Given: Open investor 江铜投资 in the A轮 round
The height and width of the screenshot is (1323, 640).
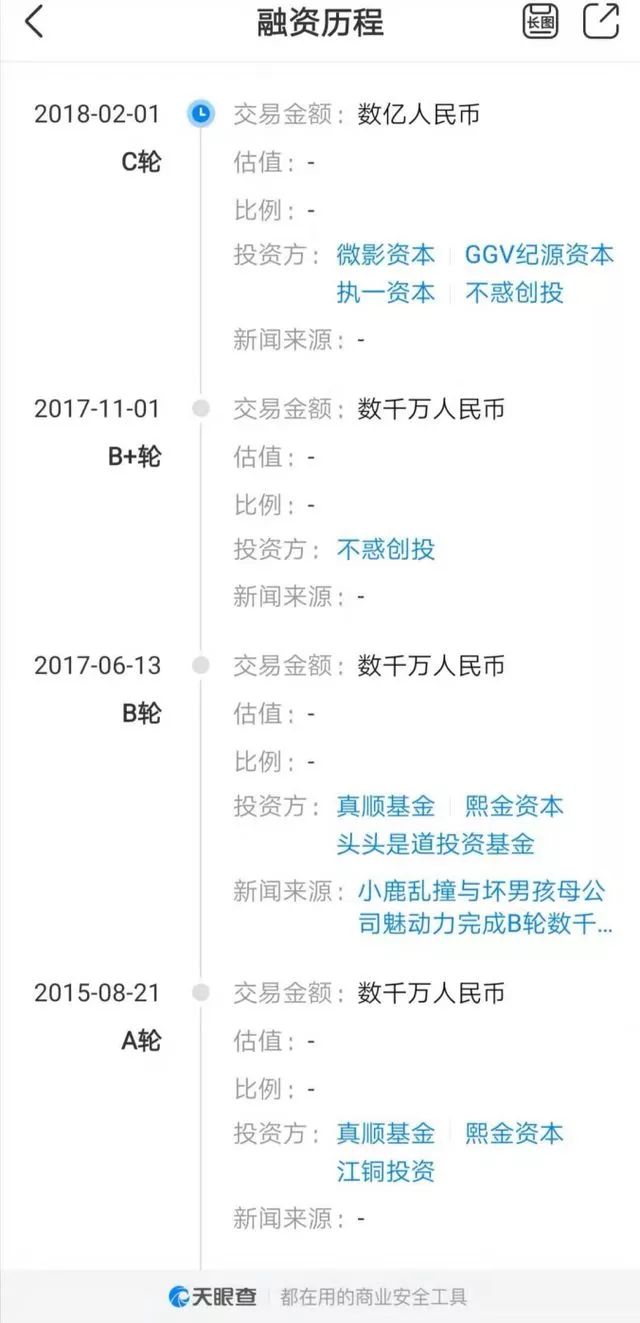Looking at the screenshot, I should (x=386, y=1171).
